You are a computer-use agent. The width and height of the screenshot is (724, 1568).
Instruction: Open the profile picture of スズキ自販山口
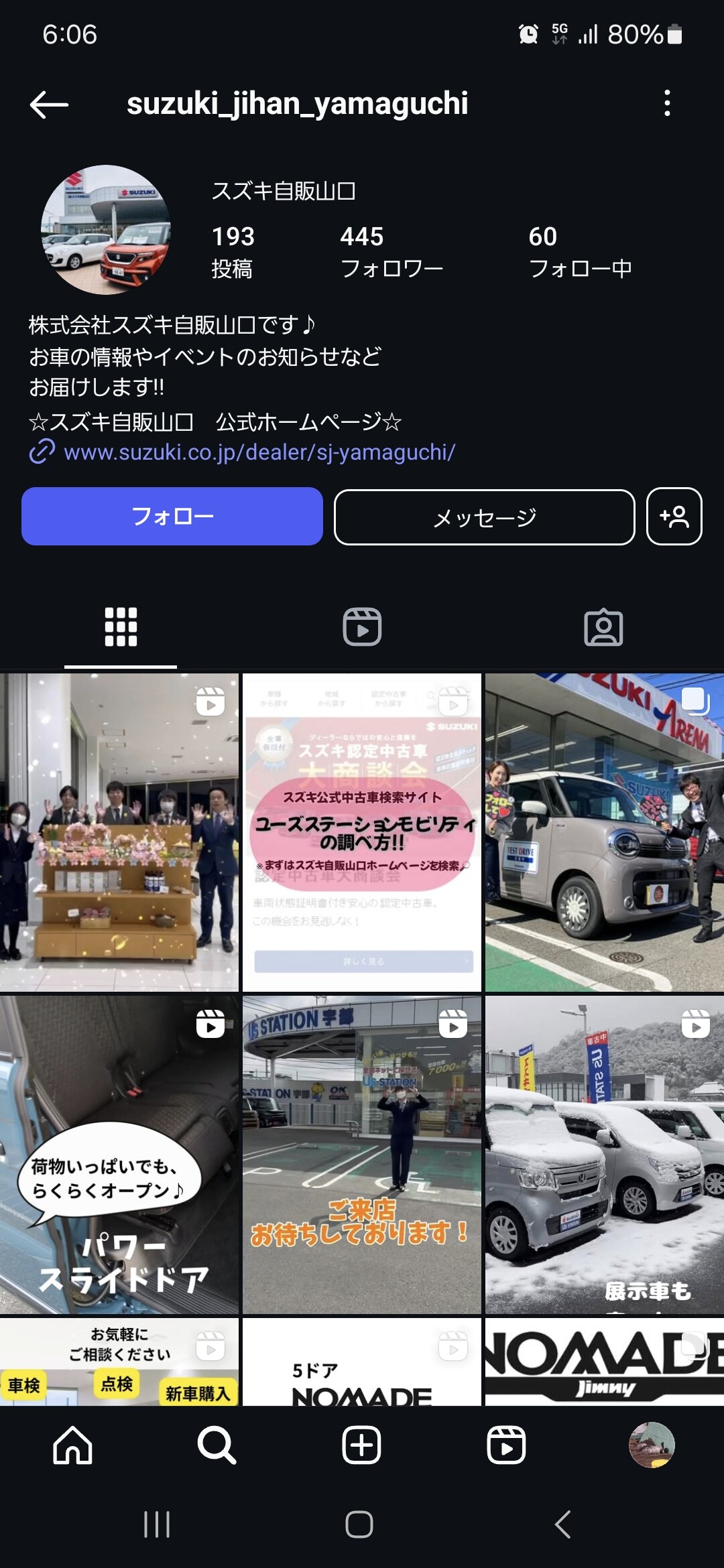click(106, 230)
